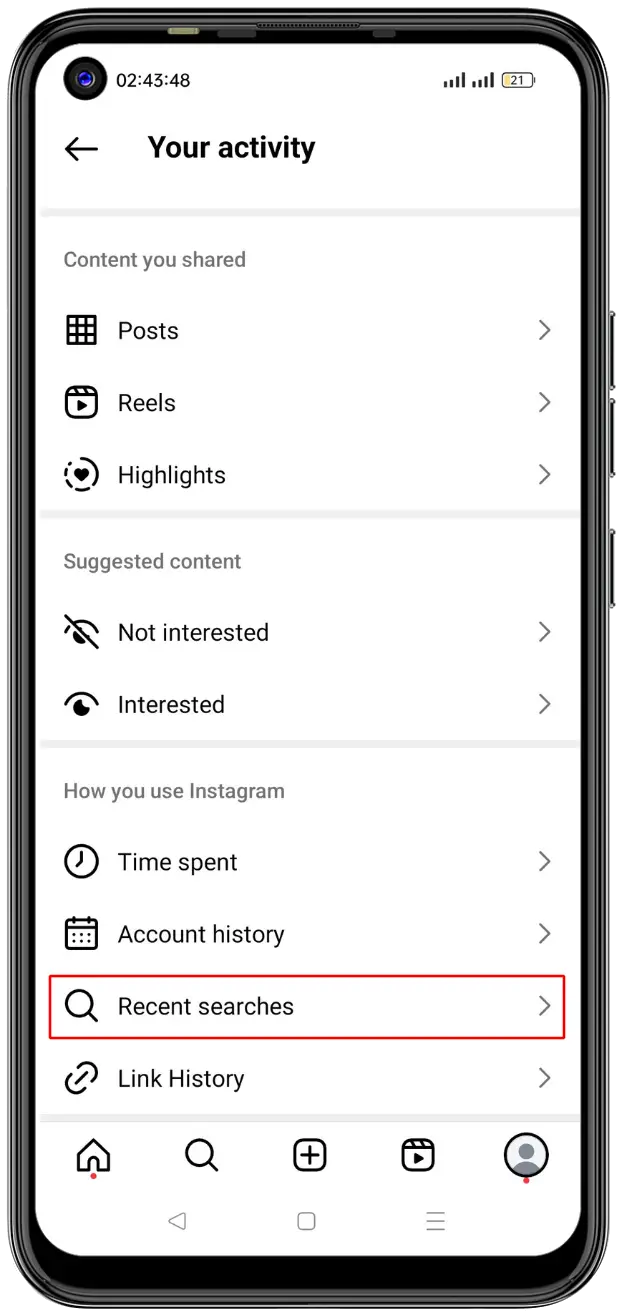Tap the system home square button
This screenshot has width=628, height=1316.
(307, 1221)
